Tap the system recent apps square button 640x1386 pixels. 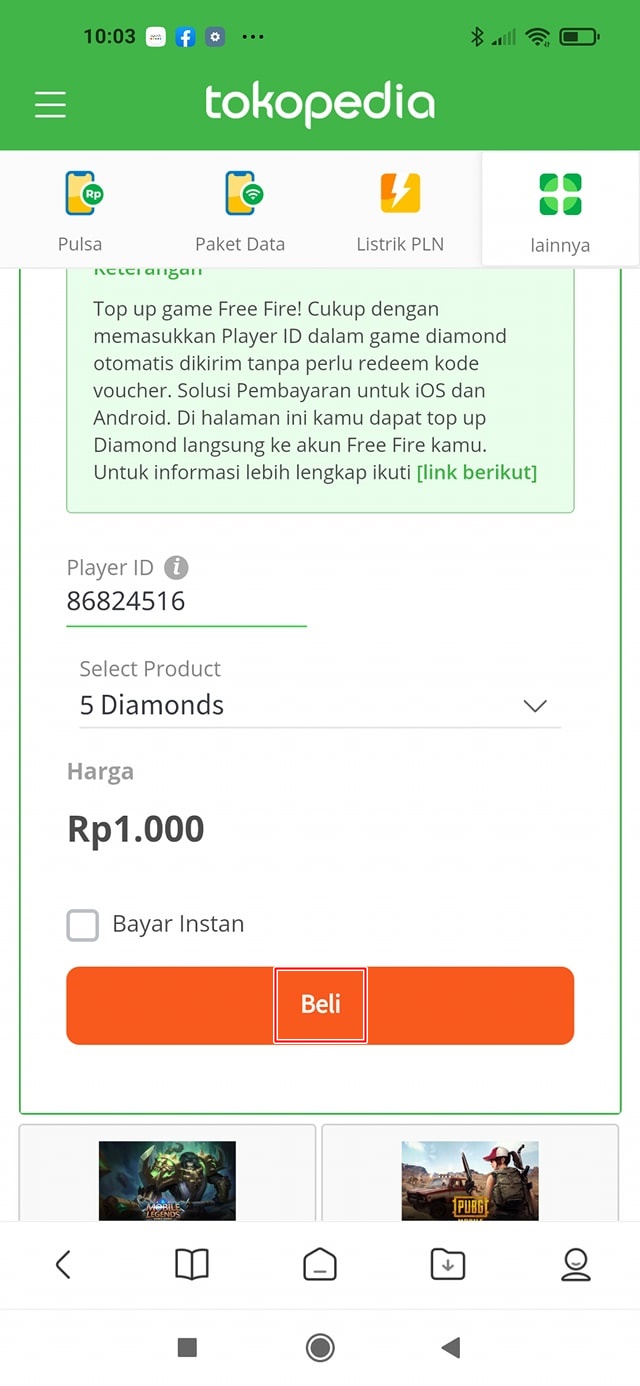[x=187, y=1348]
